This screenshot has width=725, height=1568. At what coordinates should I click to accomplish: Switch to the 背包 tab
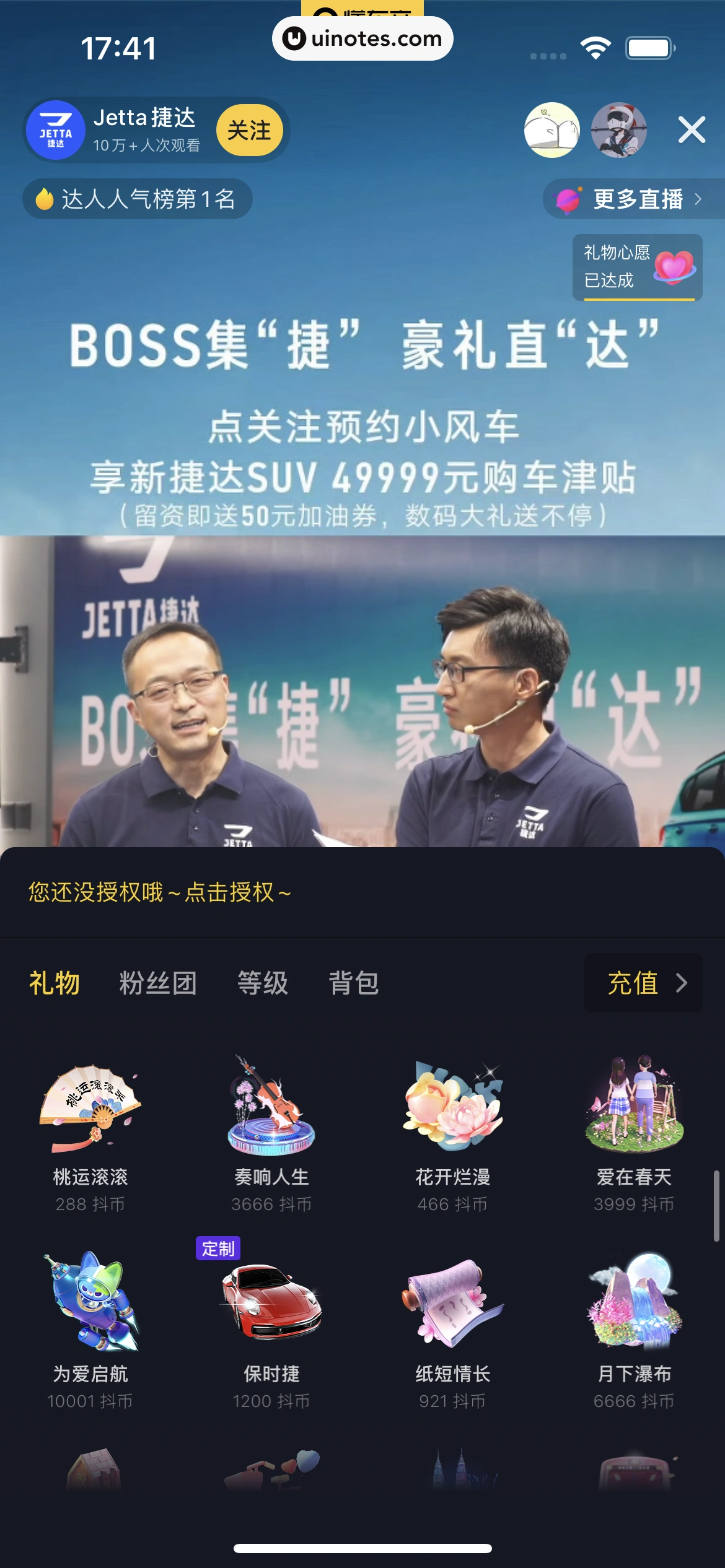(353, 983)
